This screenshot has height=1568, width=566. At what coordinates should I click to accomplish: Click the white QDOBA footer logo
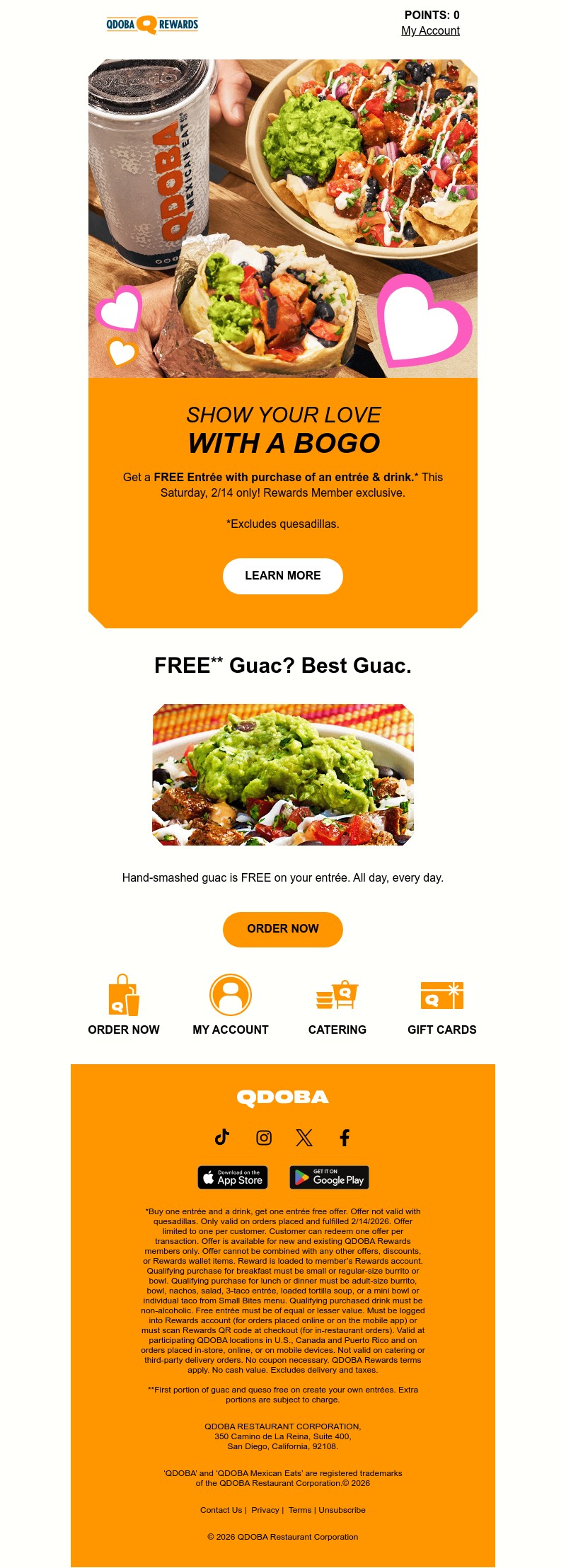click(x=282, y=1097)
